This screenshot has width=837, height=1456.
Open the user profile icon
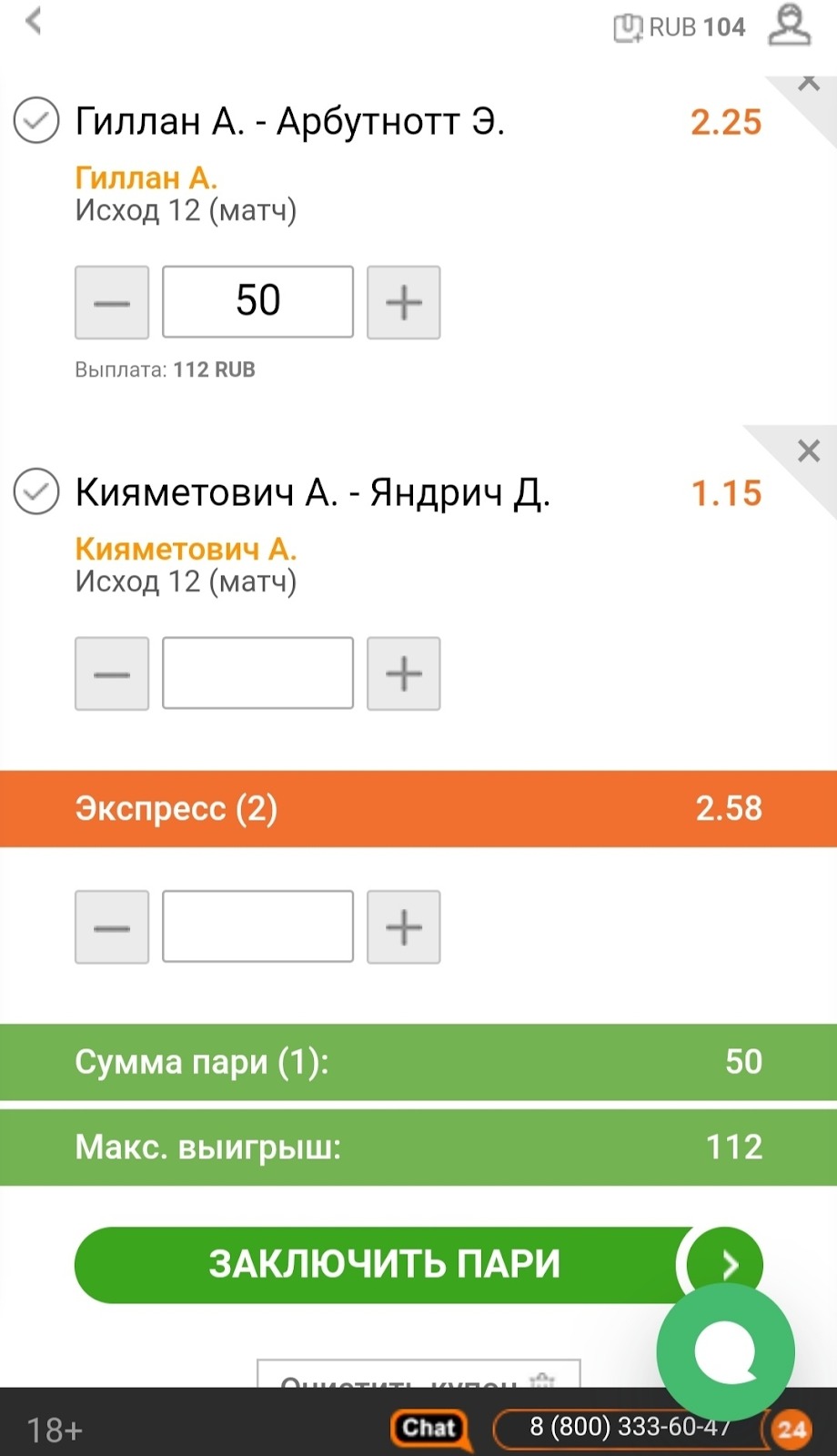789,25
